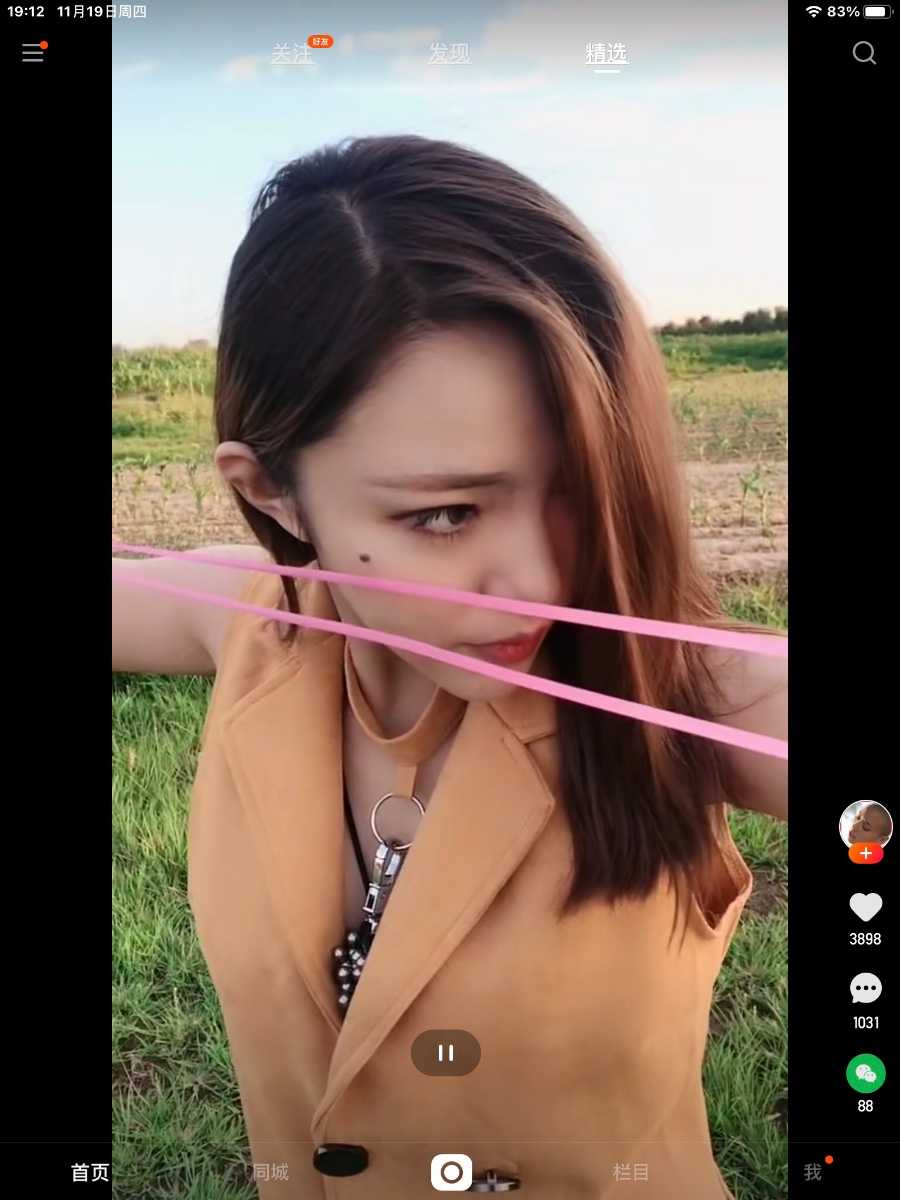Open the 同城 tab
900x1200 pixels.
click(270, 1172)
